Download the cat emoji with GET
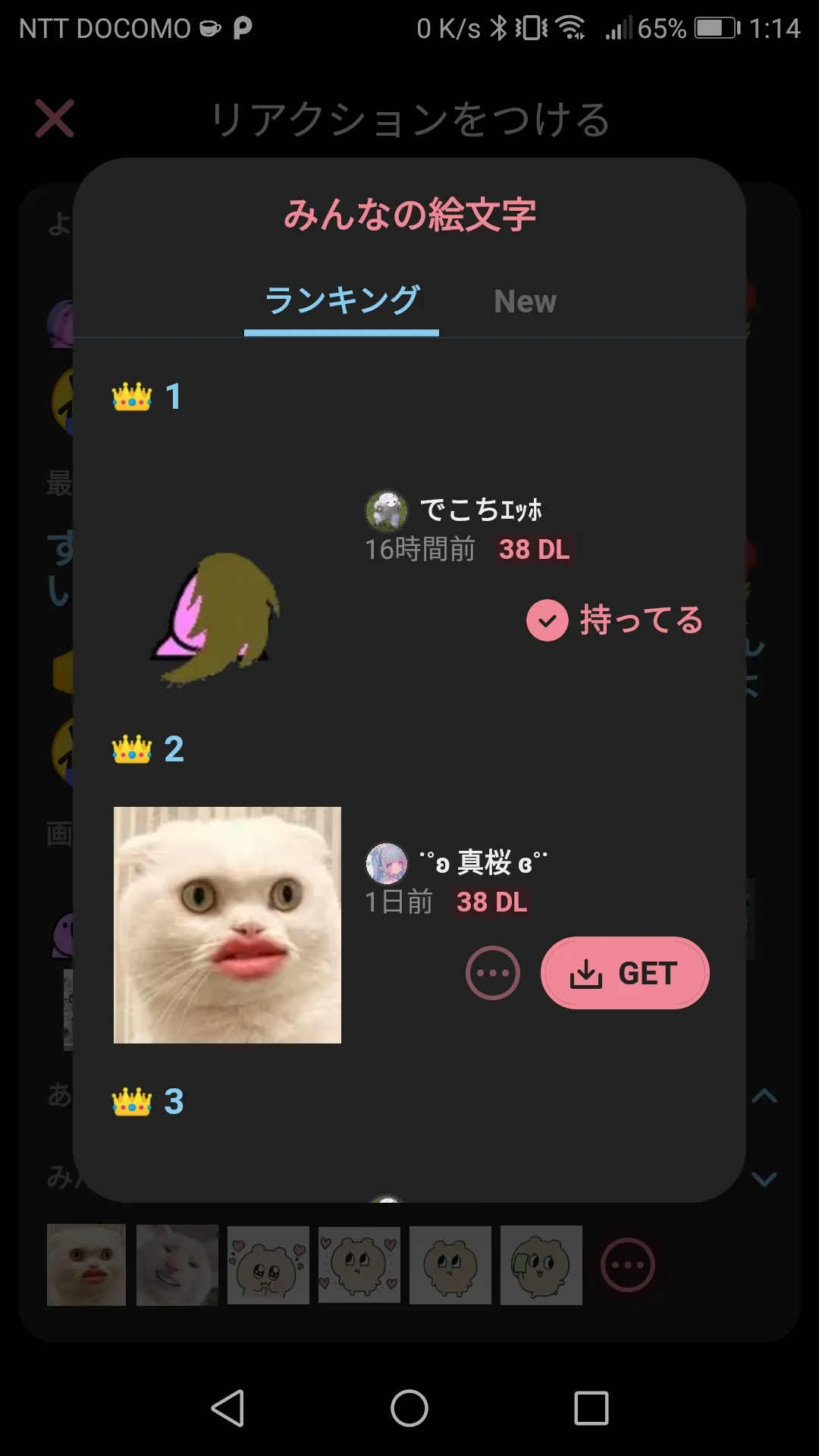Viewport: 819px width, 1456px height. [625, 973]
